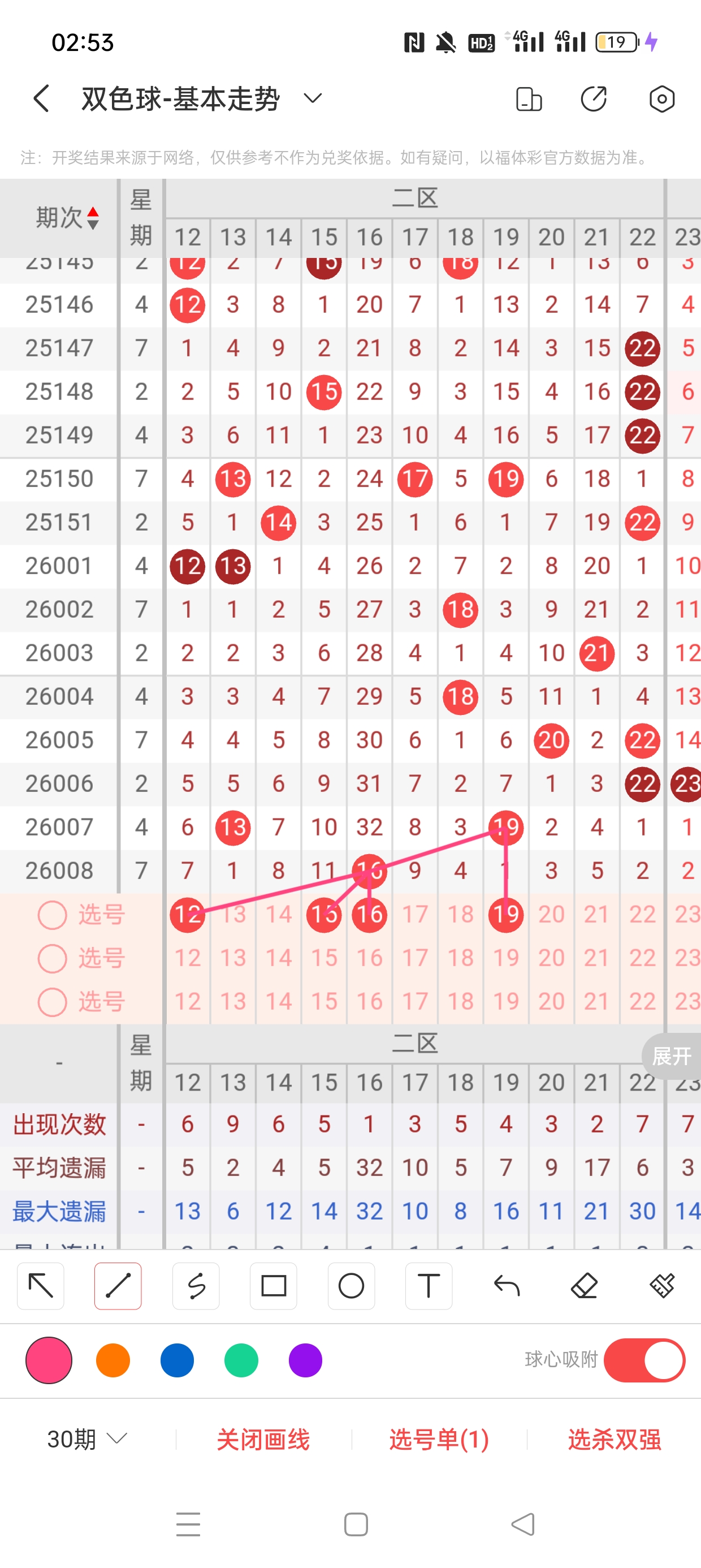This screenshot has width=701, height=1568.
Task: Open the share icon in the top bar
Action: (x=593, y=98)
